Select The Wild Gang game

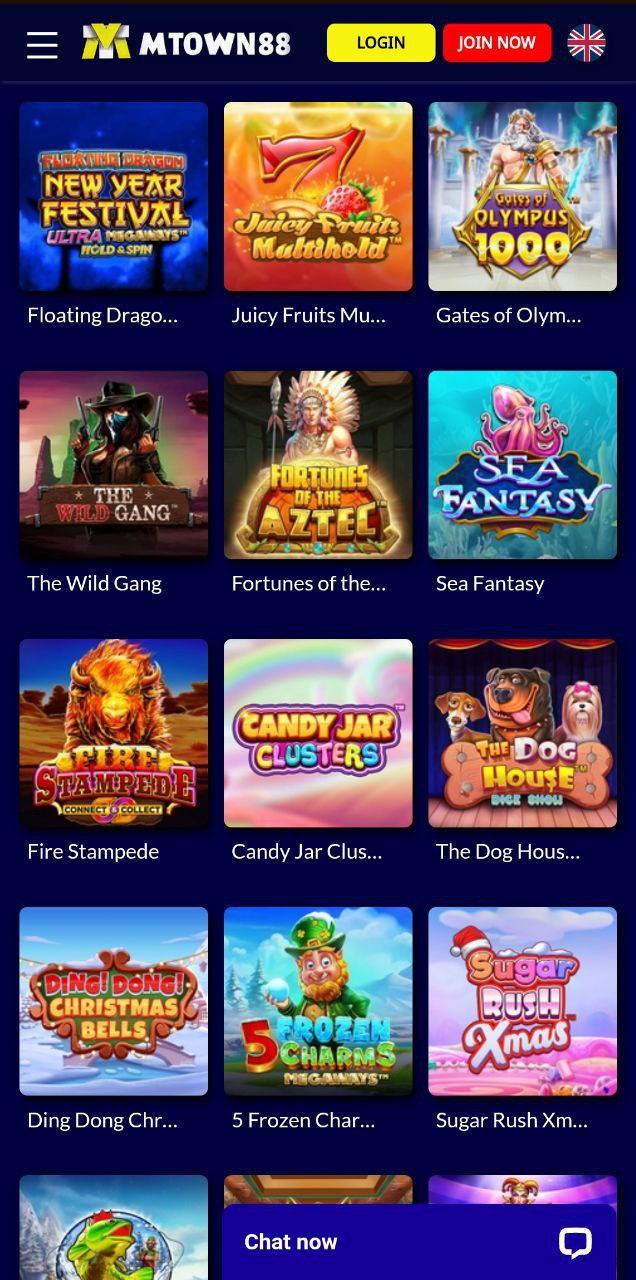pos(114,465)
